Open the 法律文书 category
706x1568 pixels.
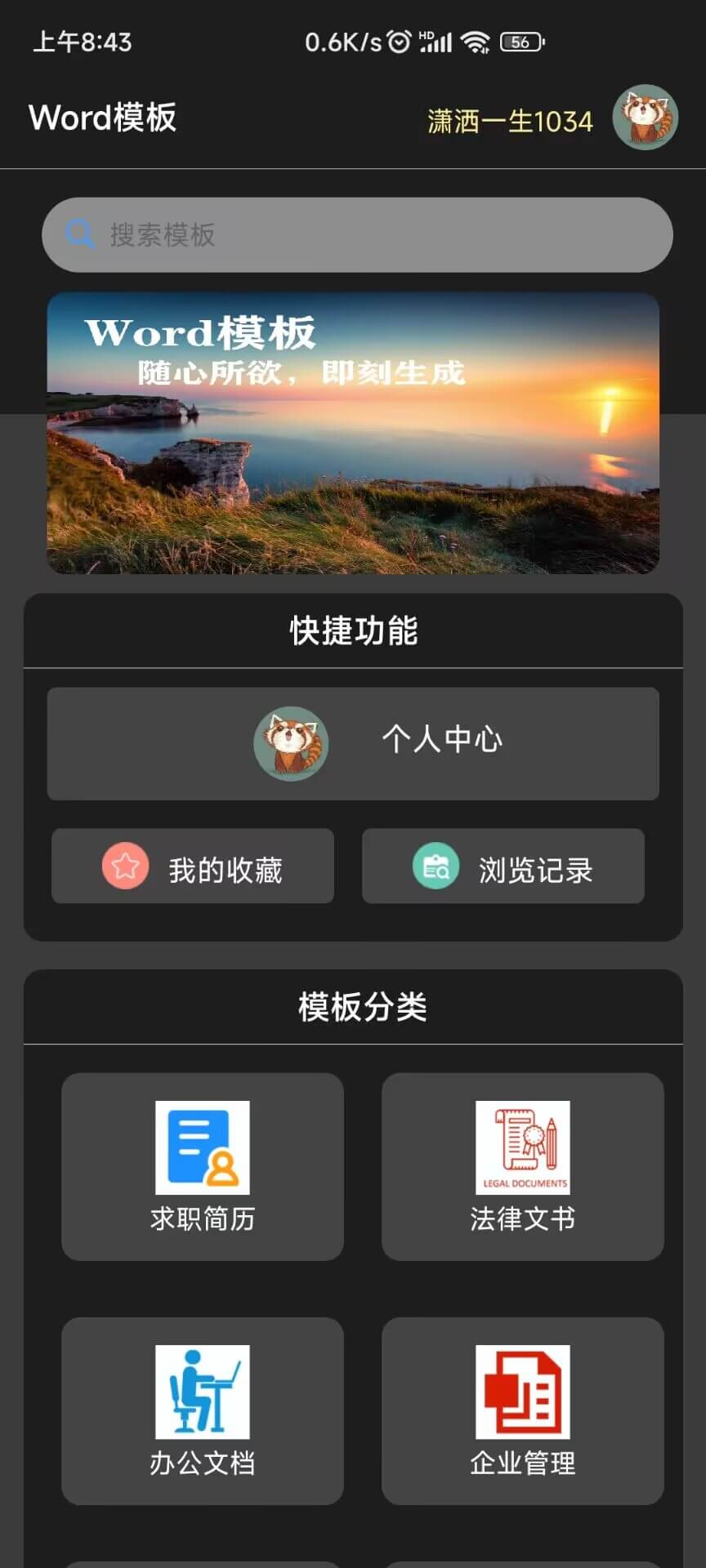(x=523, y=1167)
